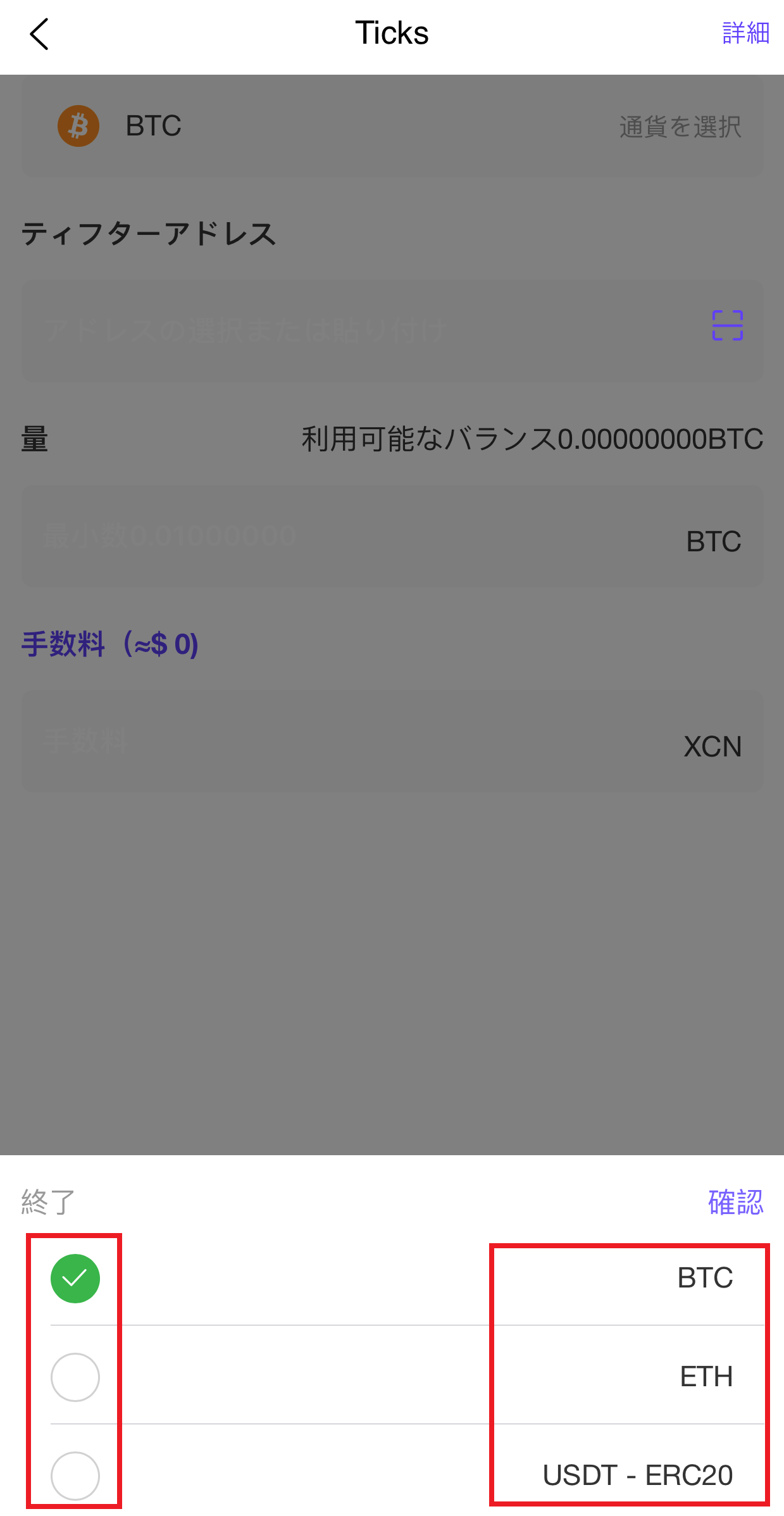784x1516 pixels.
Task: Select the BTC option
Action: click(407, 1278)
